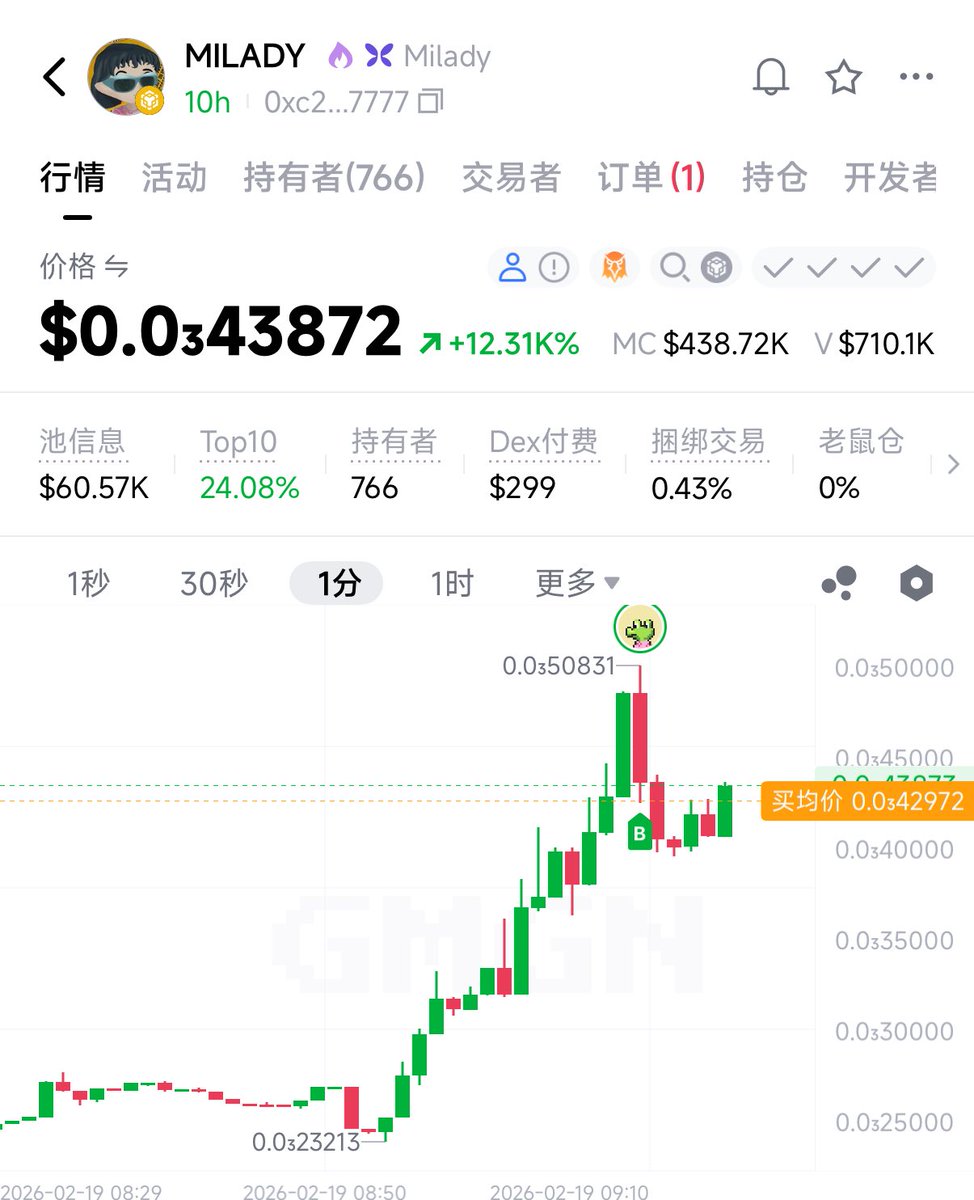The height and width of the screenshot is (1200, 974).
Task: Open the chart bubble markers option
Action: click(838, 583)
